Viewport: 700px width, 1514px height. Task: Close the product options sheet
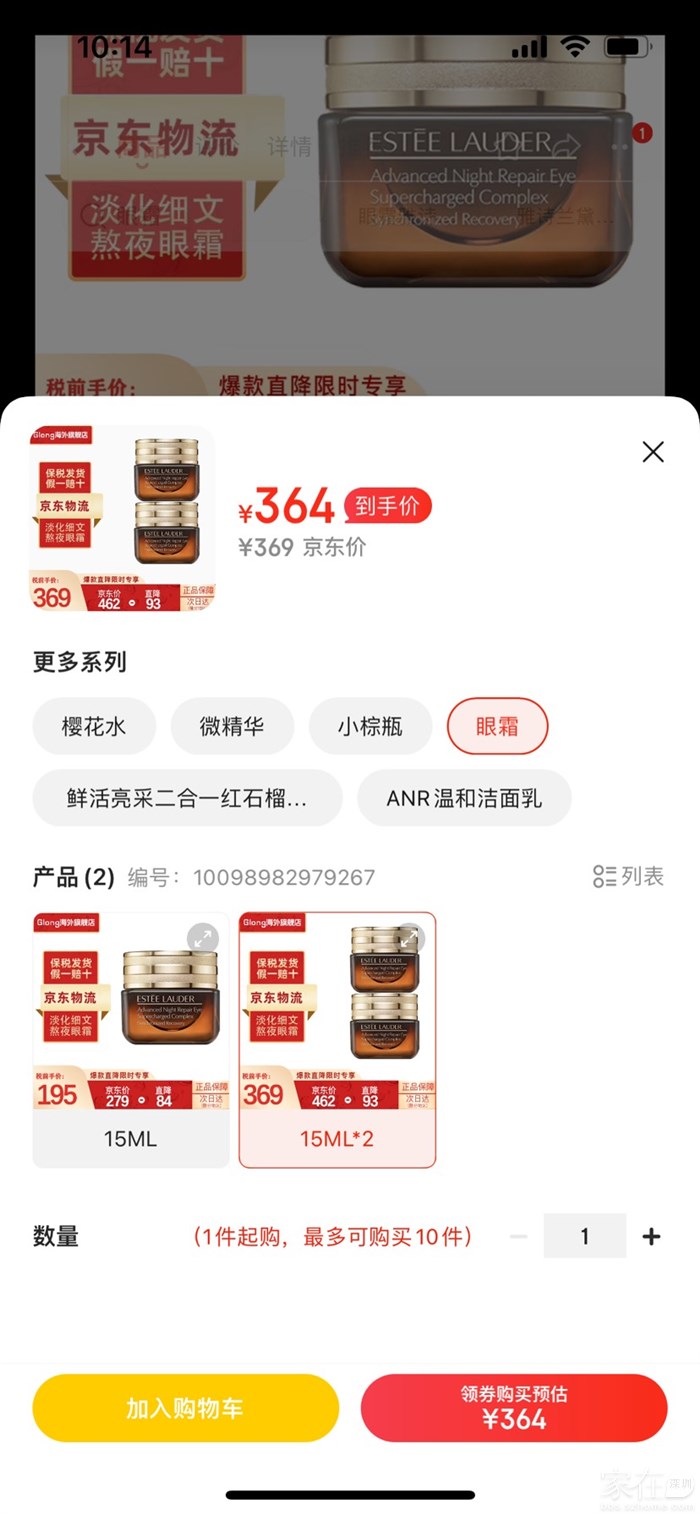click(x=653, y=452)
